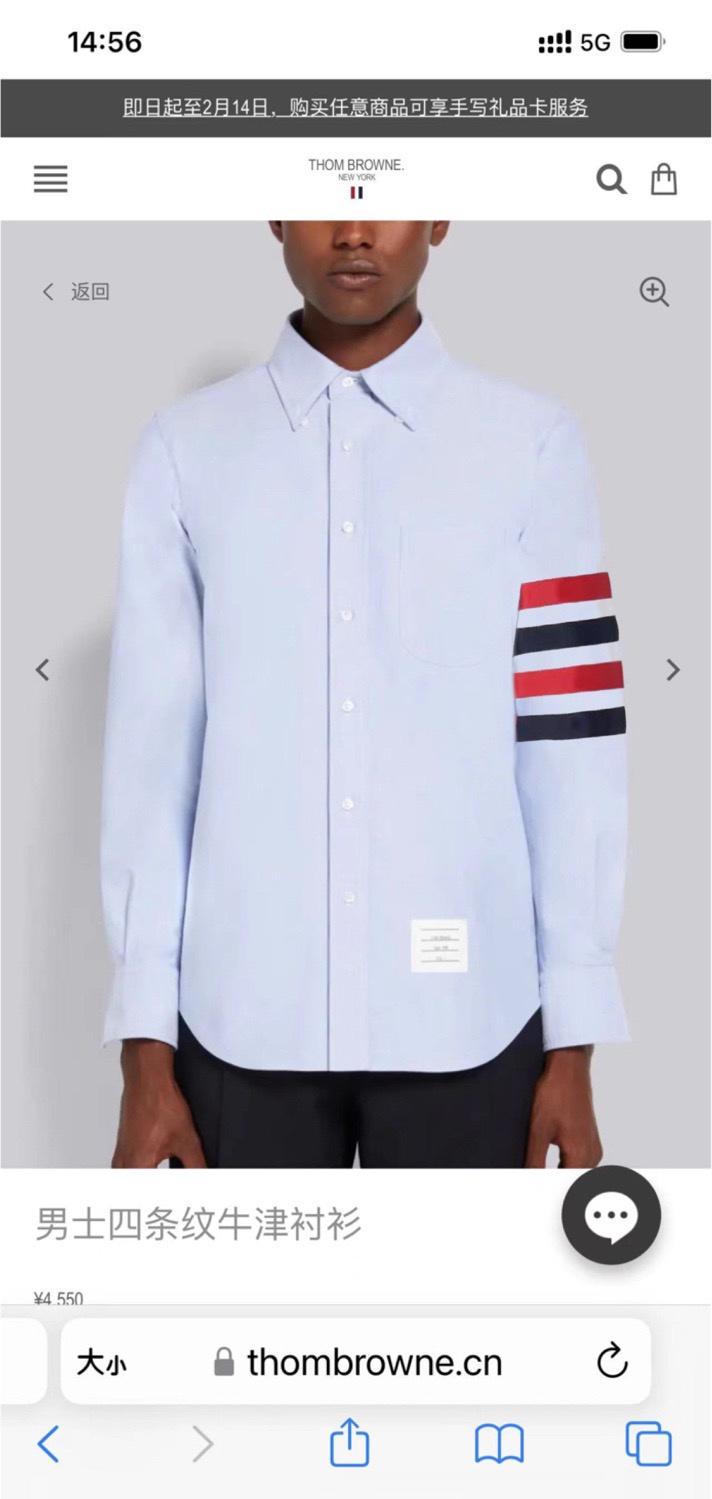Screen dimensions: 712x1499
Task: Open the live chat bubble
Action: [610, 1216]
